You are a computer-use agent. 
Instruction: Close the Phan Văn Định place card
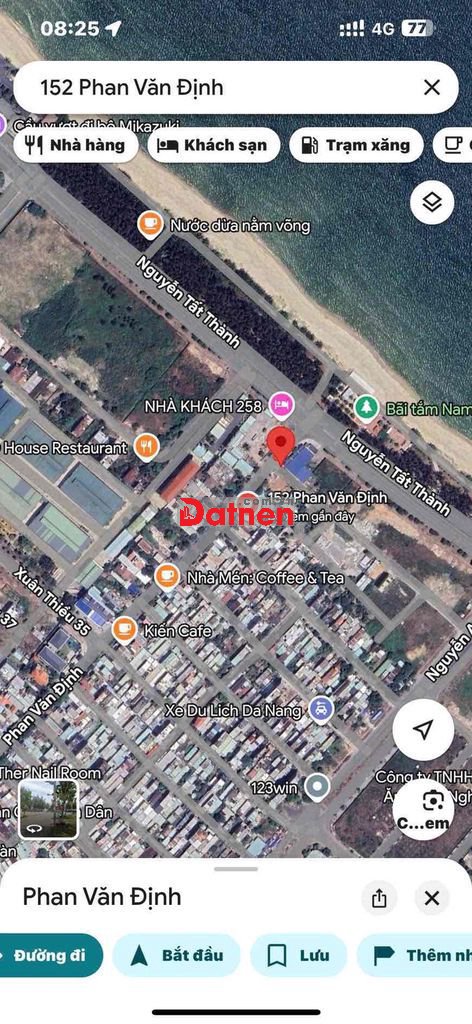pyautogui.click(x=432, y=898)
